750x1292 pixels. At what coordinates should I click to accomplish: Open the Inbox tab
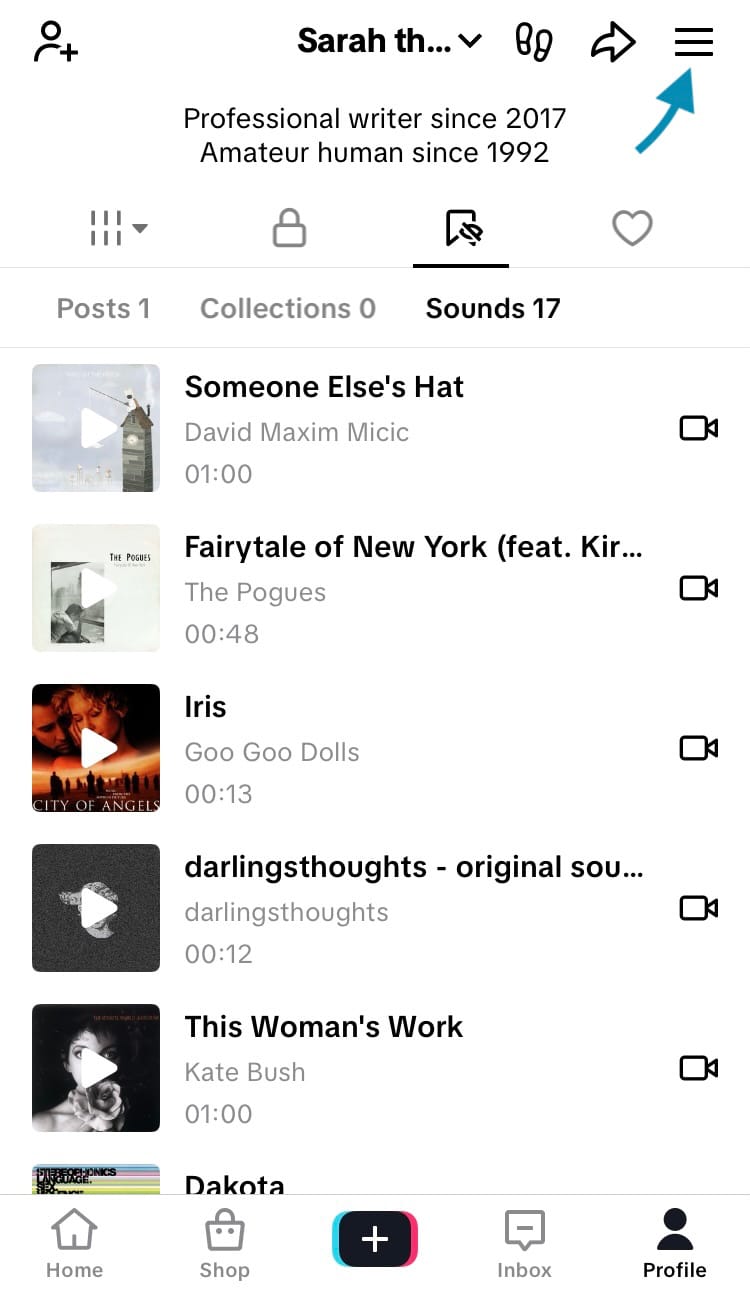(524, 1244)
